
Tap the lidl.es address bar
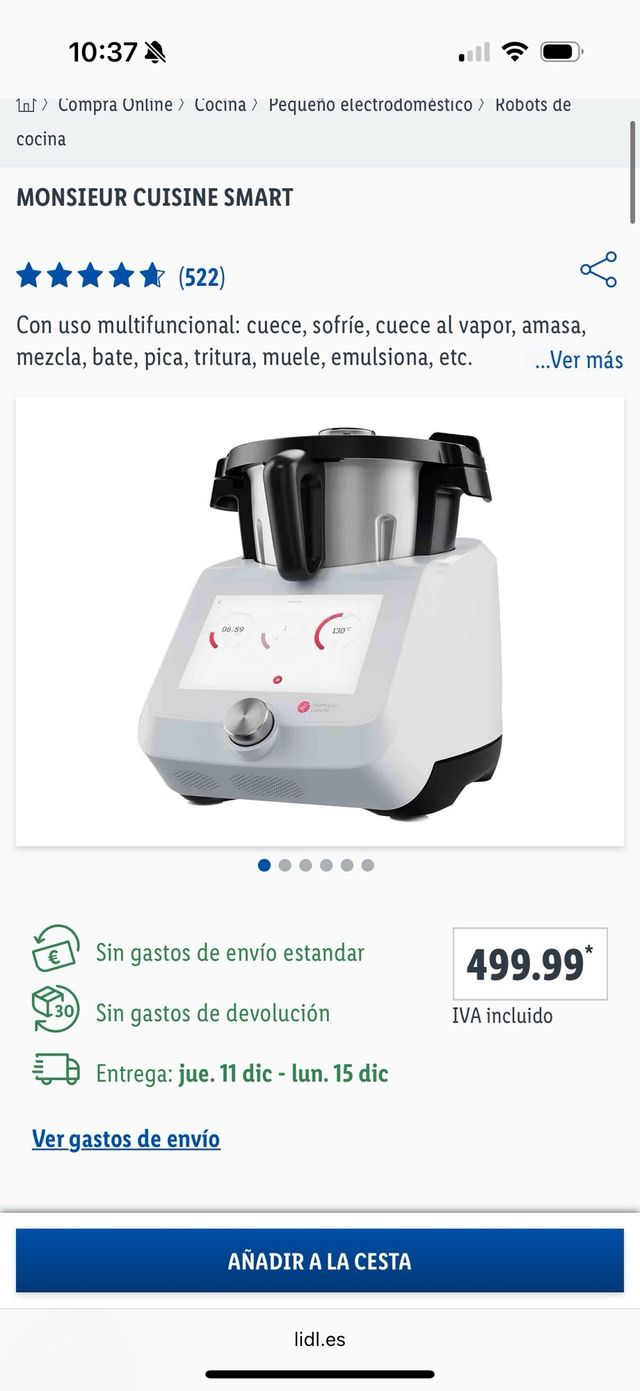click(320, 1339)
